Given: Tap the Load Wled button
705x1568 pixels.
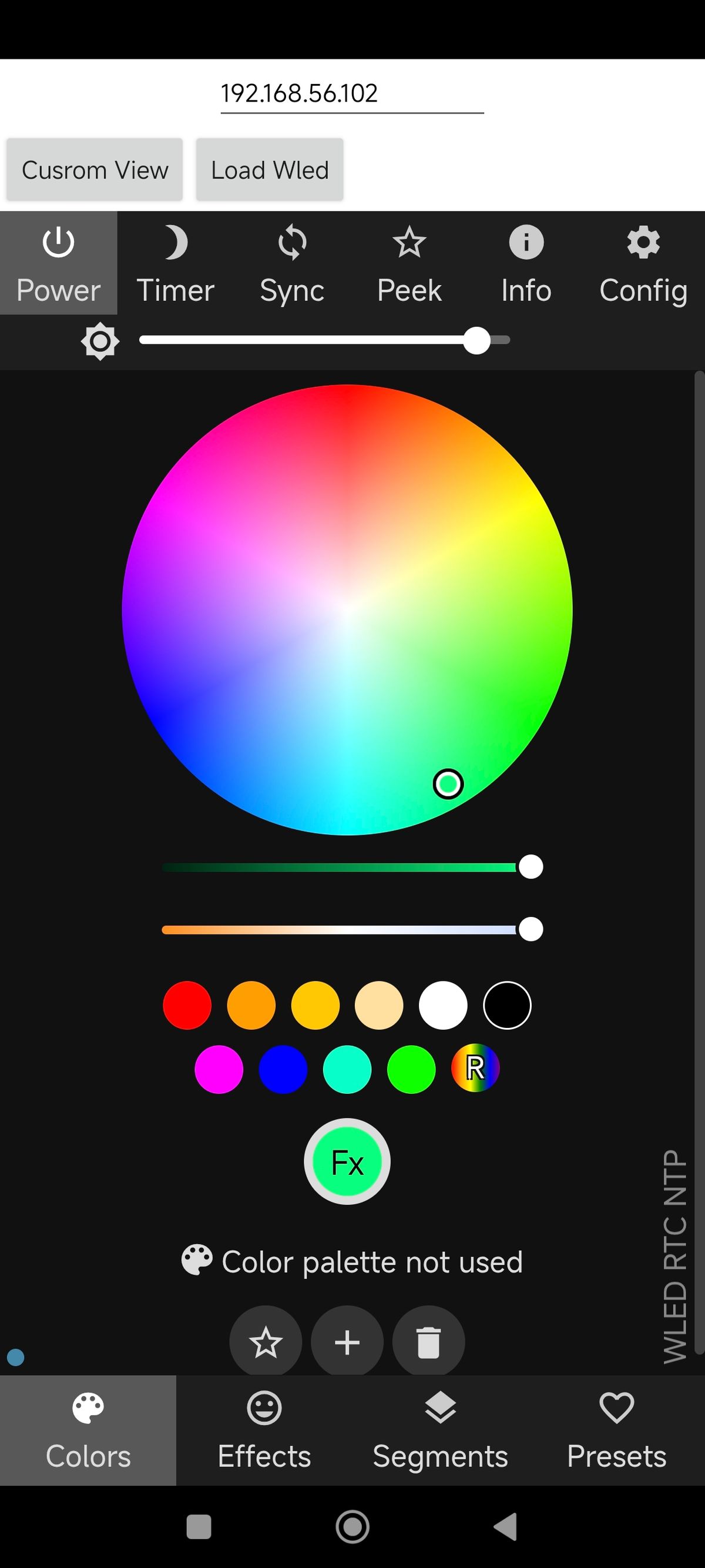Looking at the screenshot, I should [x=270, y=170].
